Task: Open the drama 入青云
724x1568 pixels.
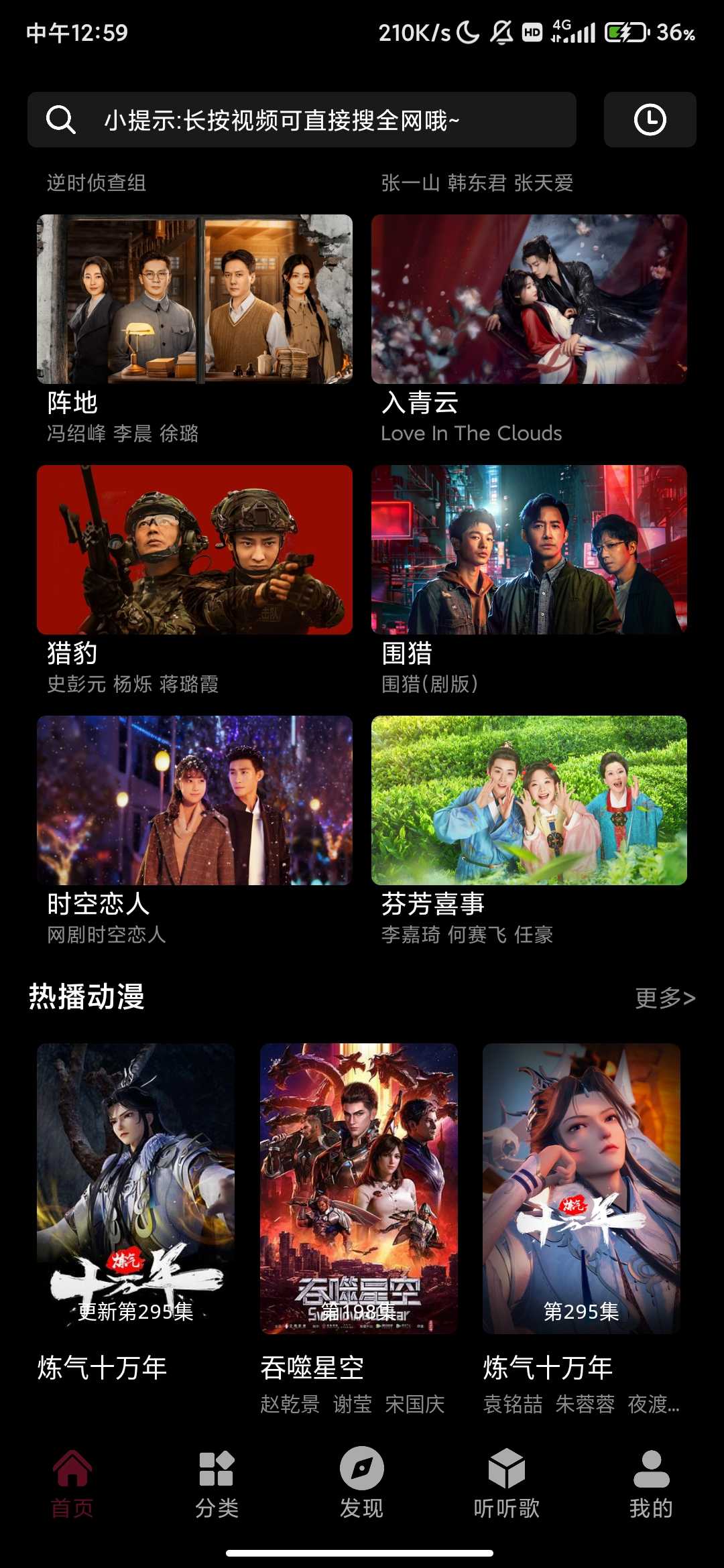Action: click(x=529, y=300)
